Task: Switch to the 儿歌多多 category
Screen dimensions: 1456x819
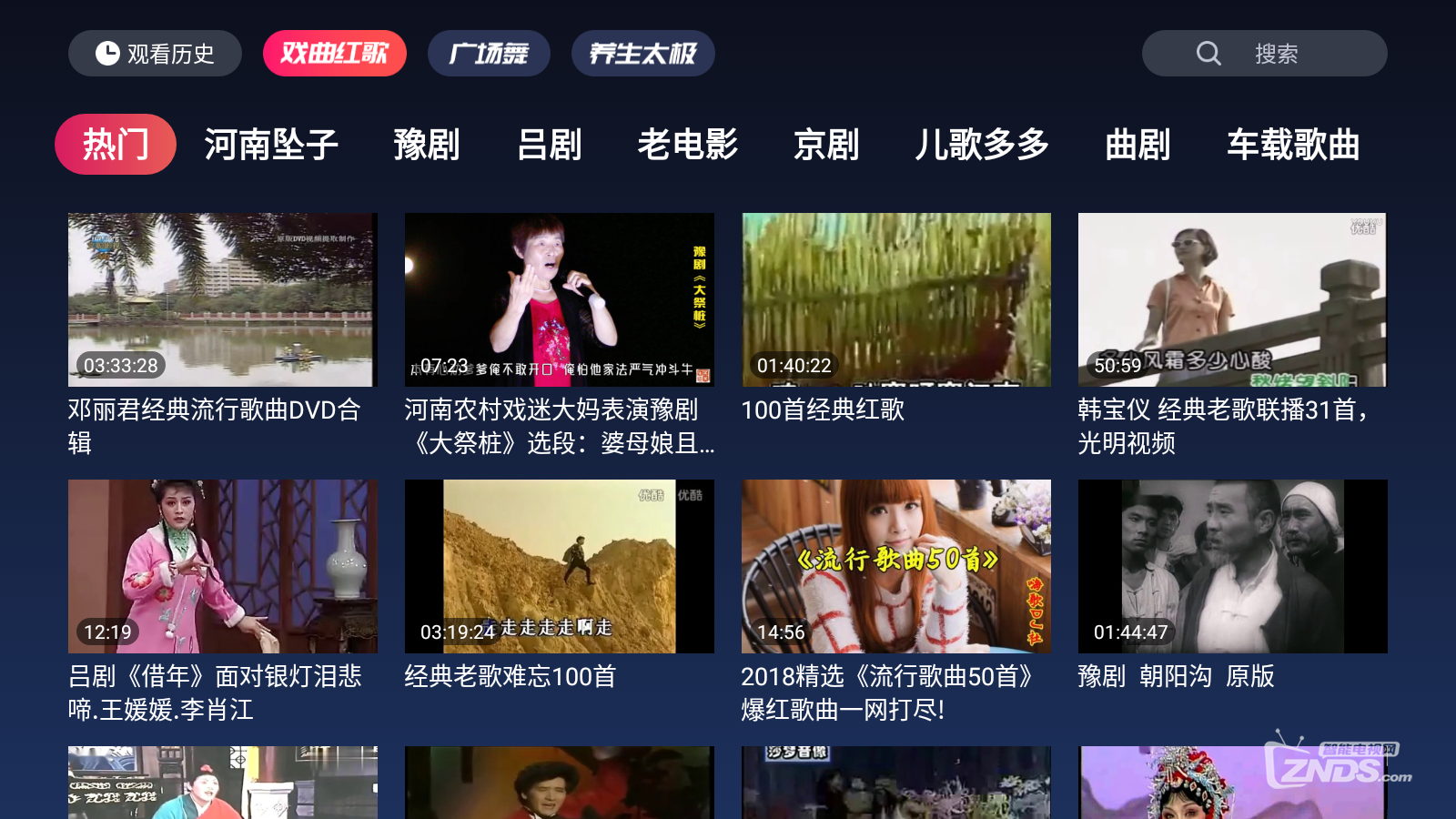Action: (x=982, y=144)
